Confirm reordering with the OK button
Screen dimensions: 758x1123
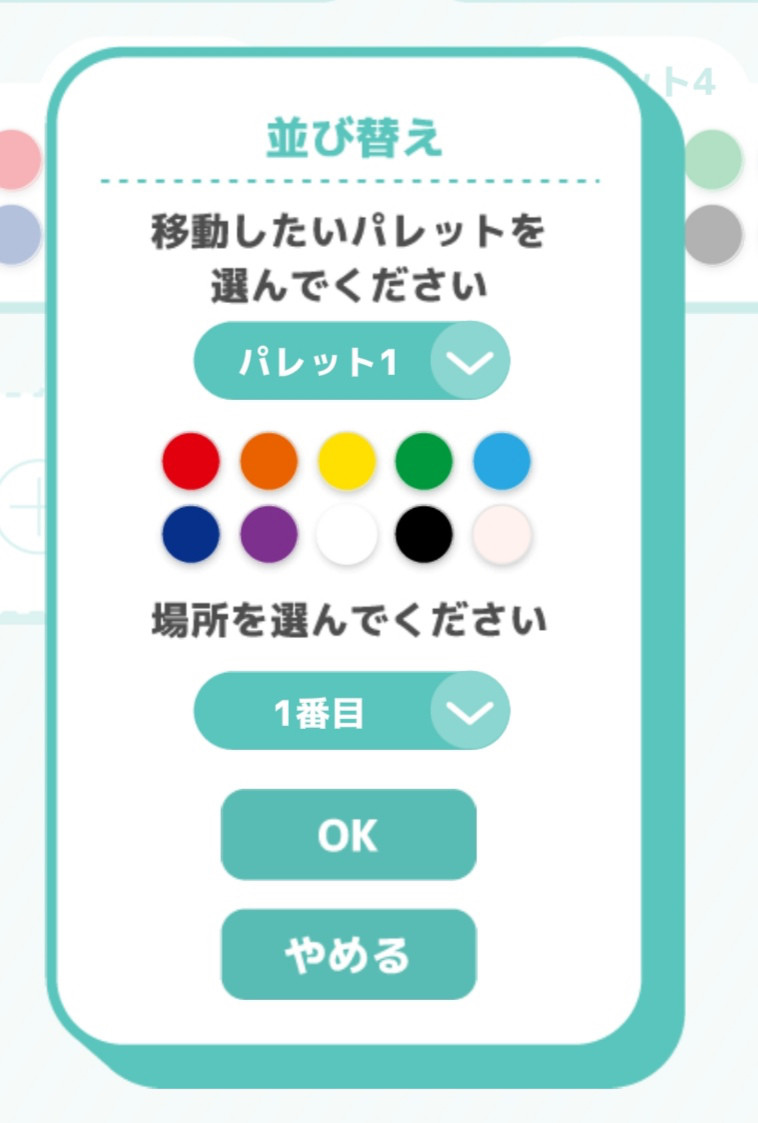(348, 835)
